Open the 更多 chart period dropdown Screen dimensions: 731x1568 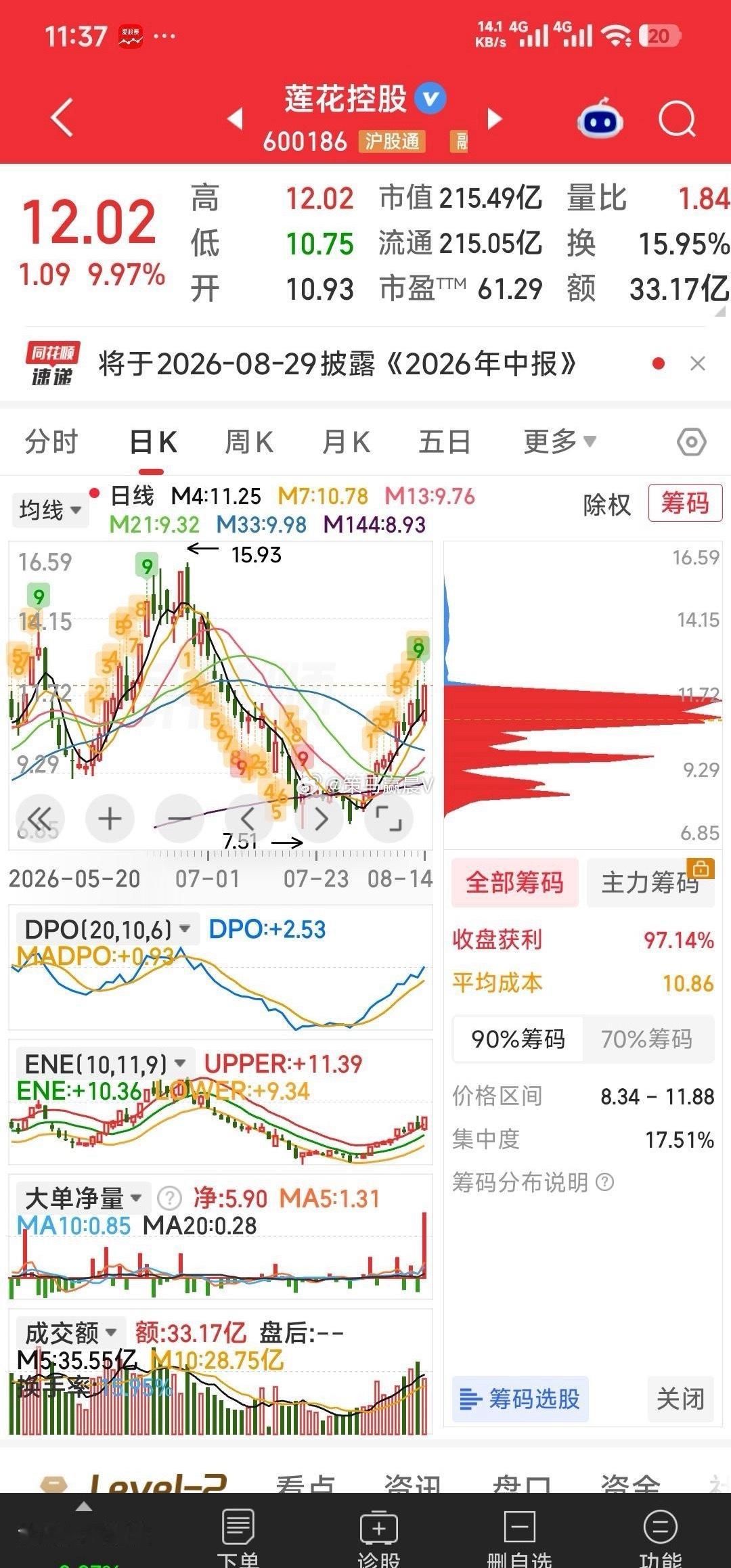pos(560,442)
